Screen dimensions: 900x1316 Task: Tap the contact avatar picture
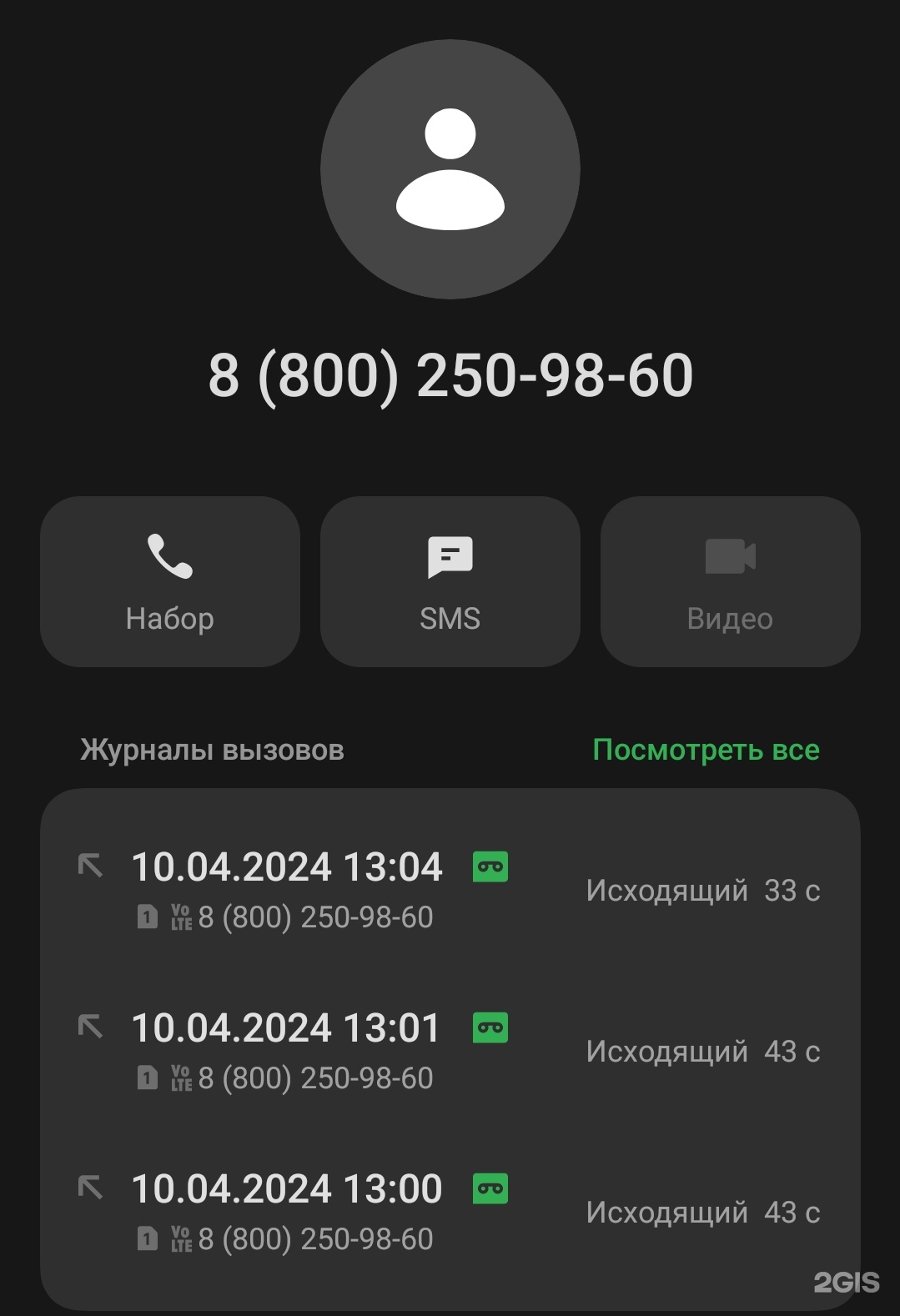(450, 169)
